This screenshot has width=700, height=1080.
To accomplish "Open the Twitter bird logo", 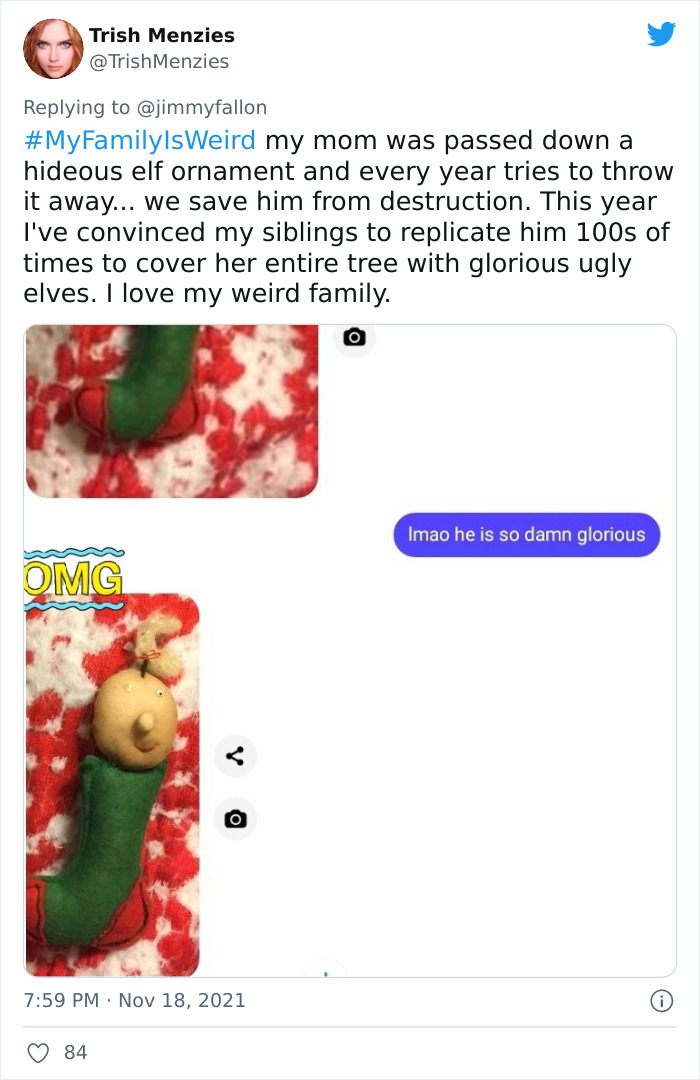I will tap(661, 34).
